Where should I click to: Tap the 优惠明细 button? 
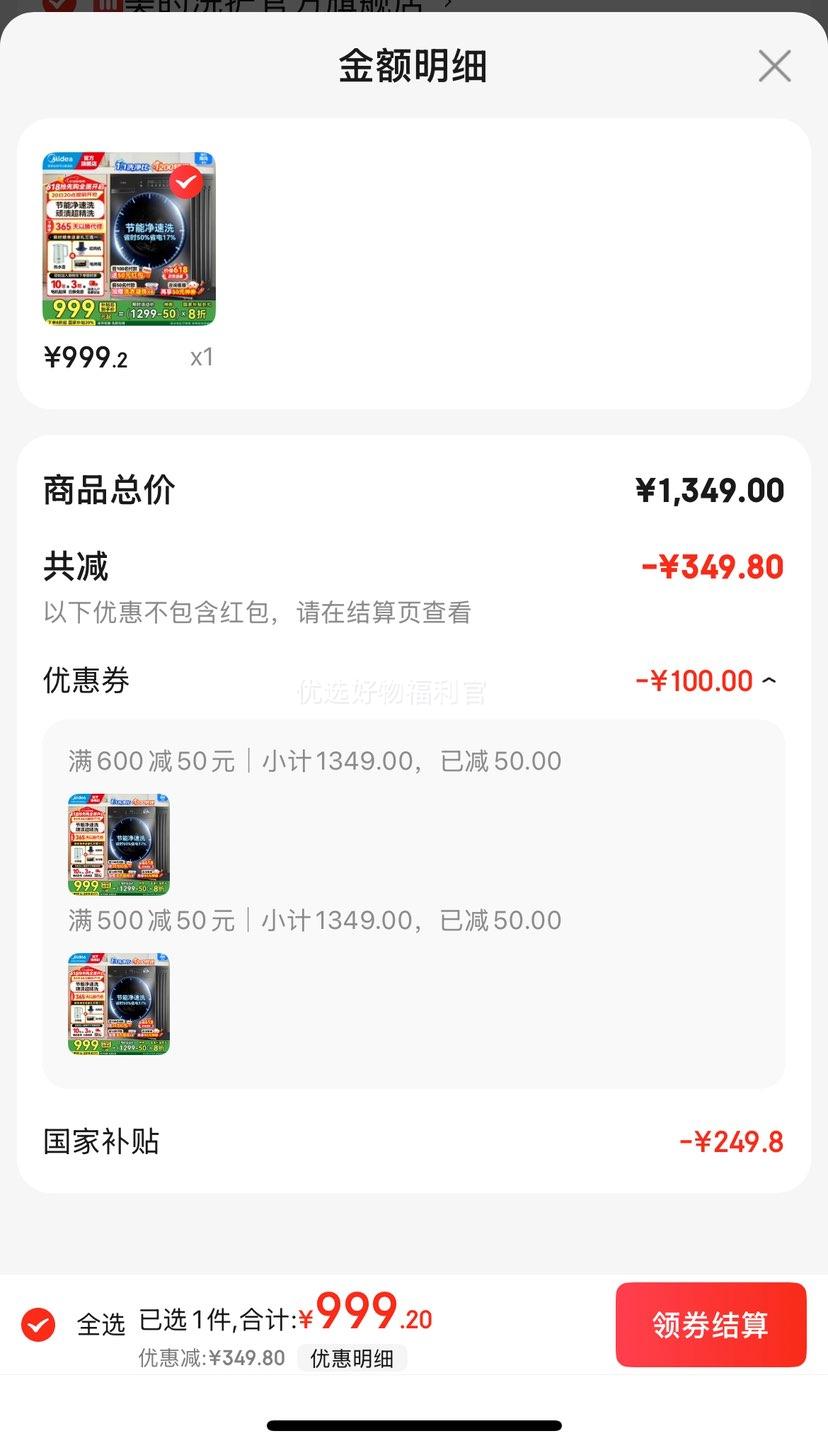point(352,1358)
